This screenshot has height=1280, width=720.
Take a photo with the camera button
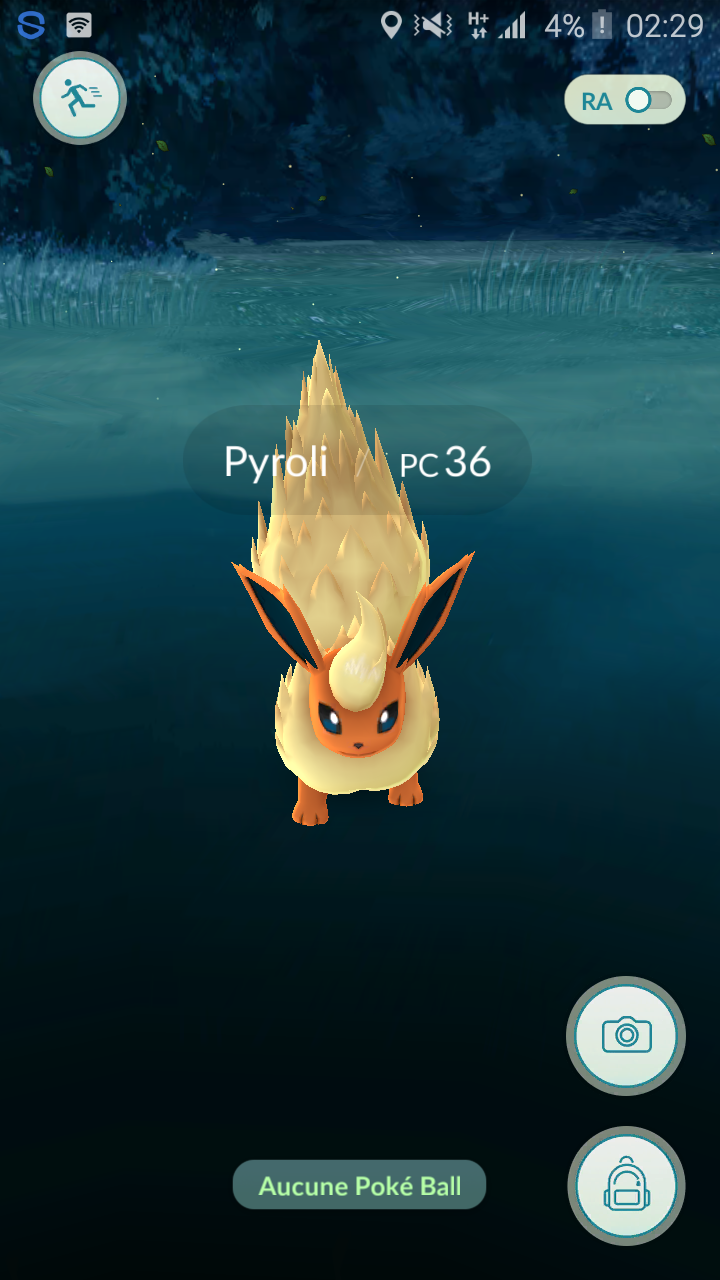pyautogui.click(x=626, y=1035)
